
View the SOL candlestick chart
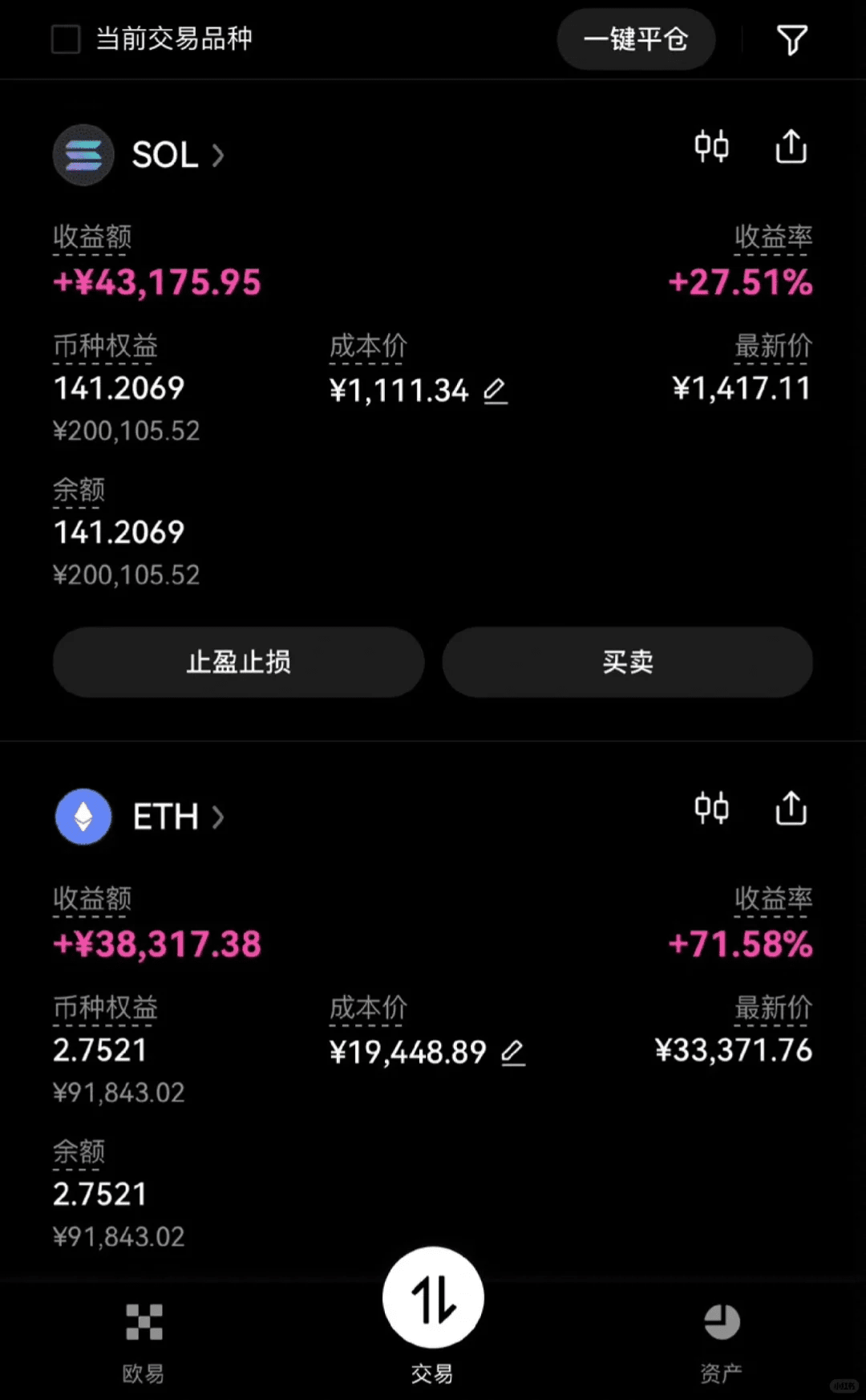pyautogui.click(x=711, y=147)
